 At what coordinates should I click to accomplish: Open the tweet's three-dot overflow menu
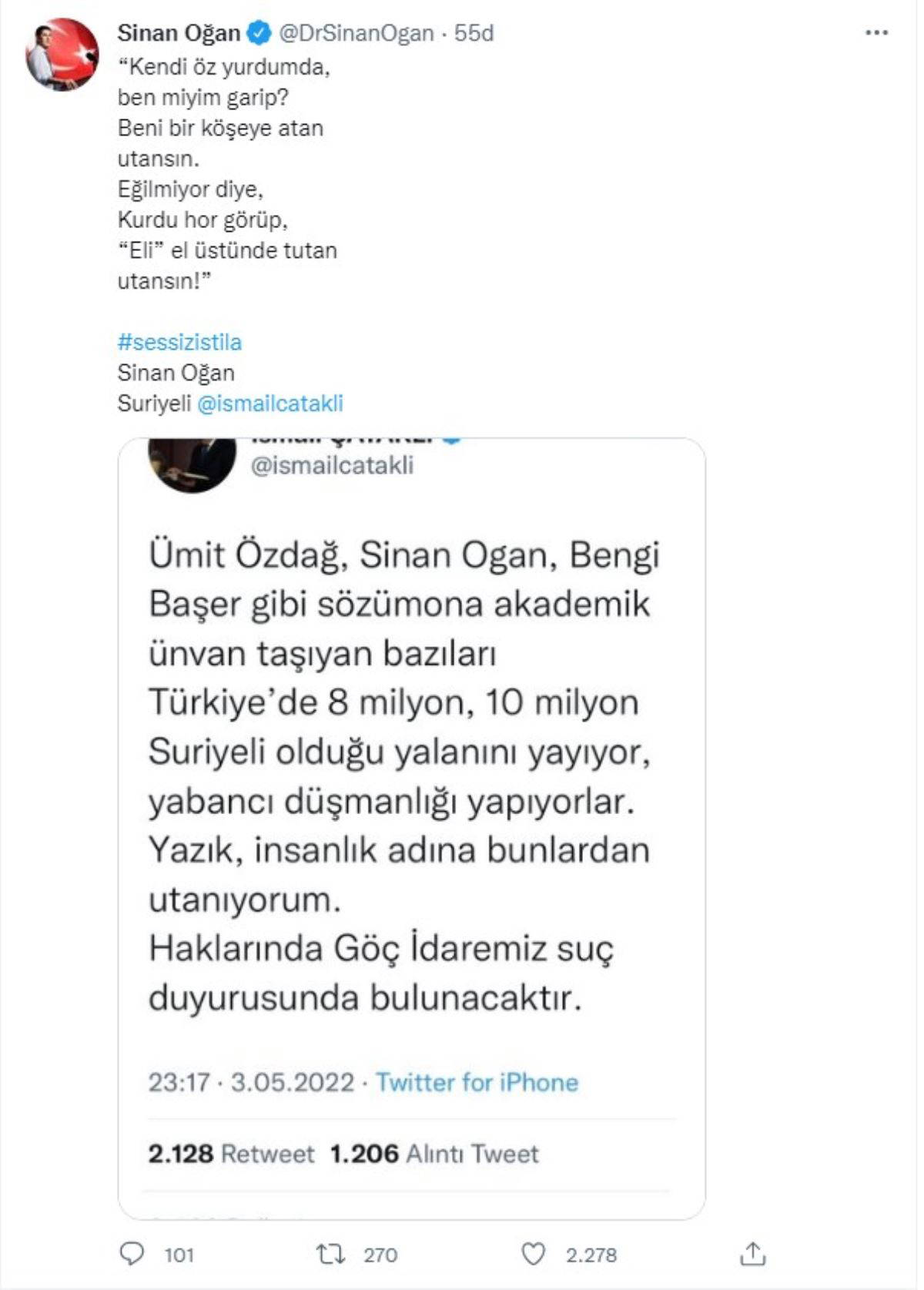point(876,33)
